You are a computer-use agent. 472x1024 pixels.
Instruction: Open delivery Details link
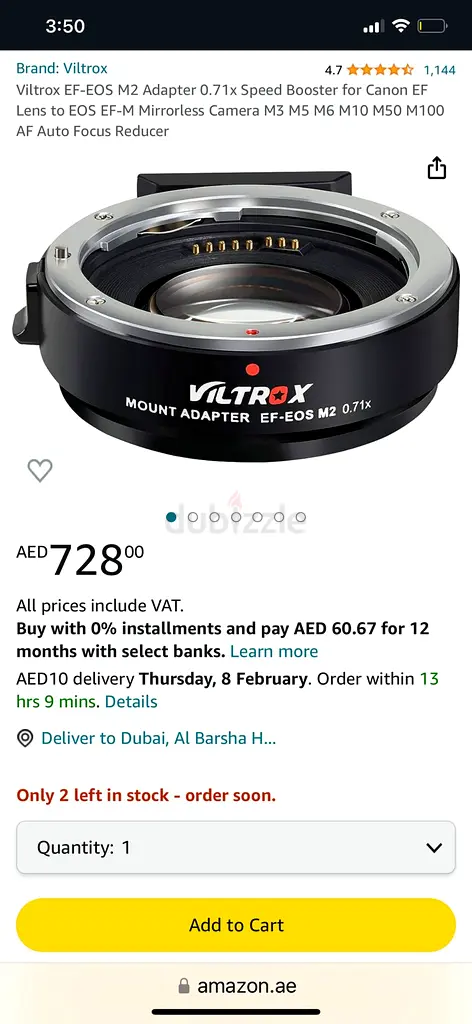[x=131, y=701]
